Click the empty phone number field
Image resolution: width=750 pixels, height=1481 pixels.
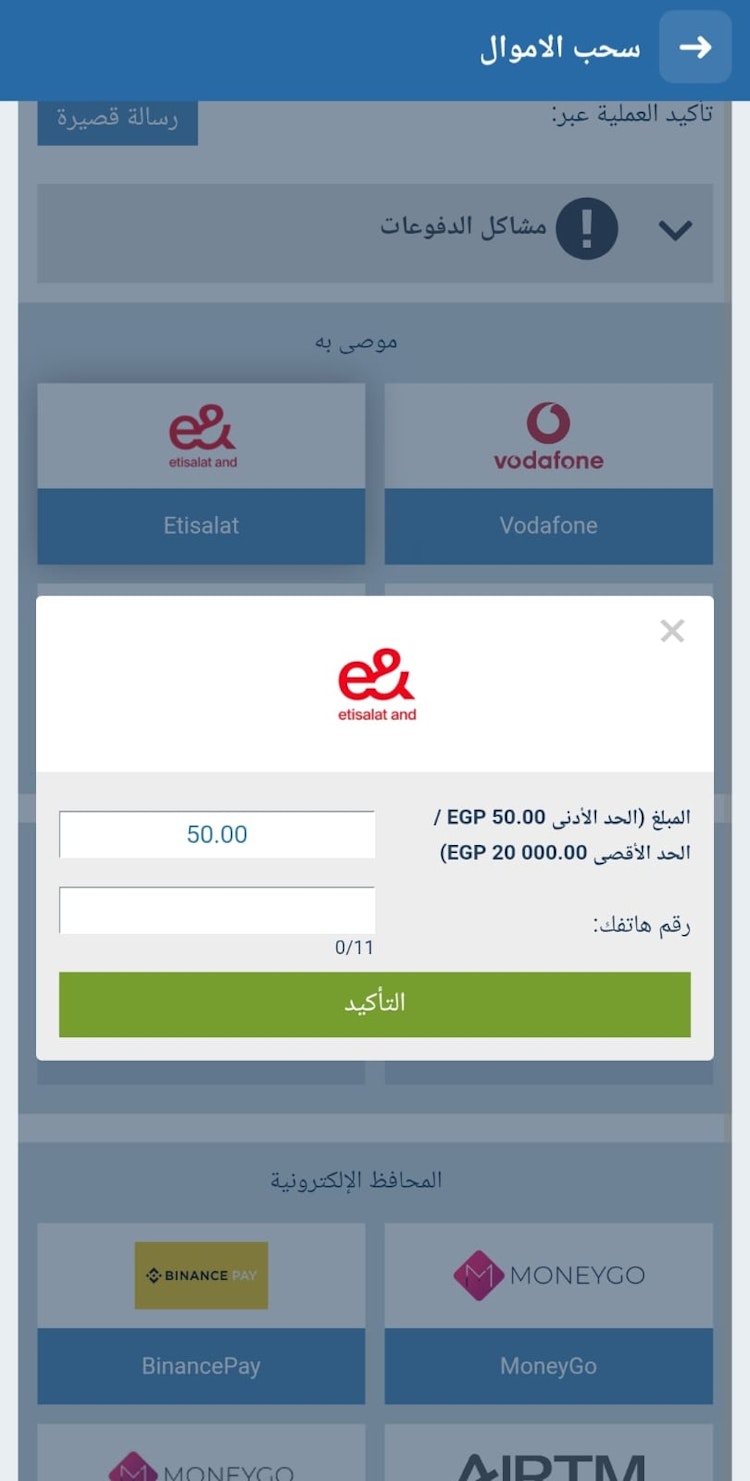[x=216, y=910]
